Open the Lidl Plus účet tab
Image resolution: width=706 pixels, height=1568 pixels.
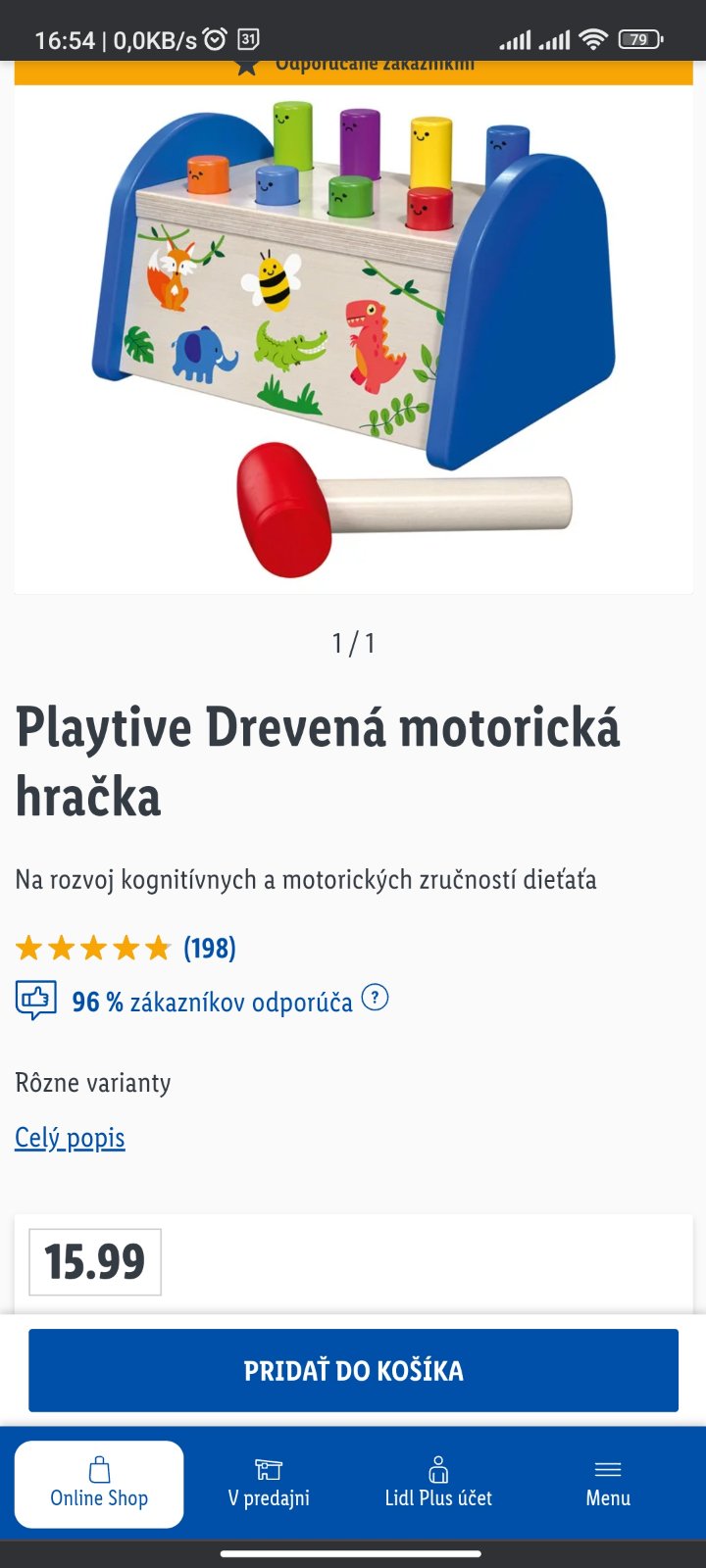pyautogui.click(x=438, y=1484)
